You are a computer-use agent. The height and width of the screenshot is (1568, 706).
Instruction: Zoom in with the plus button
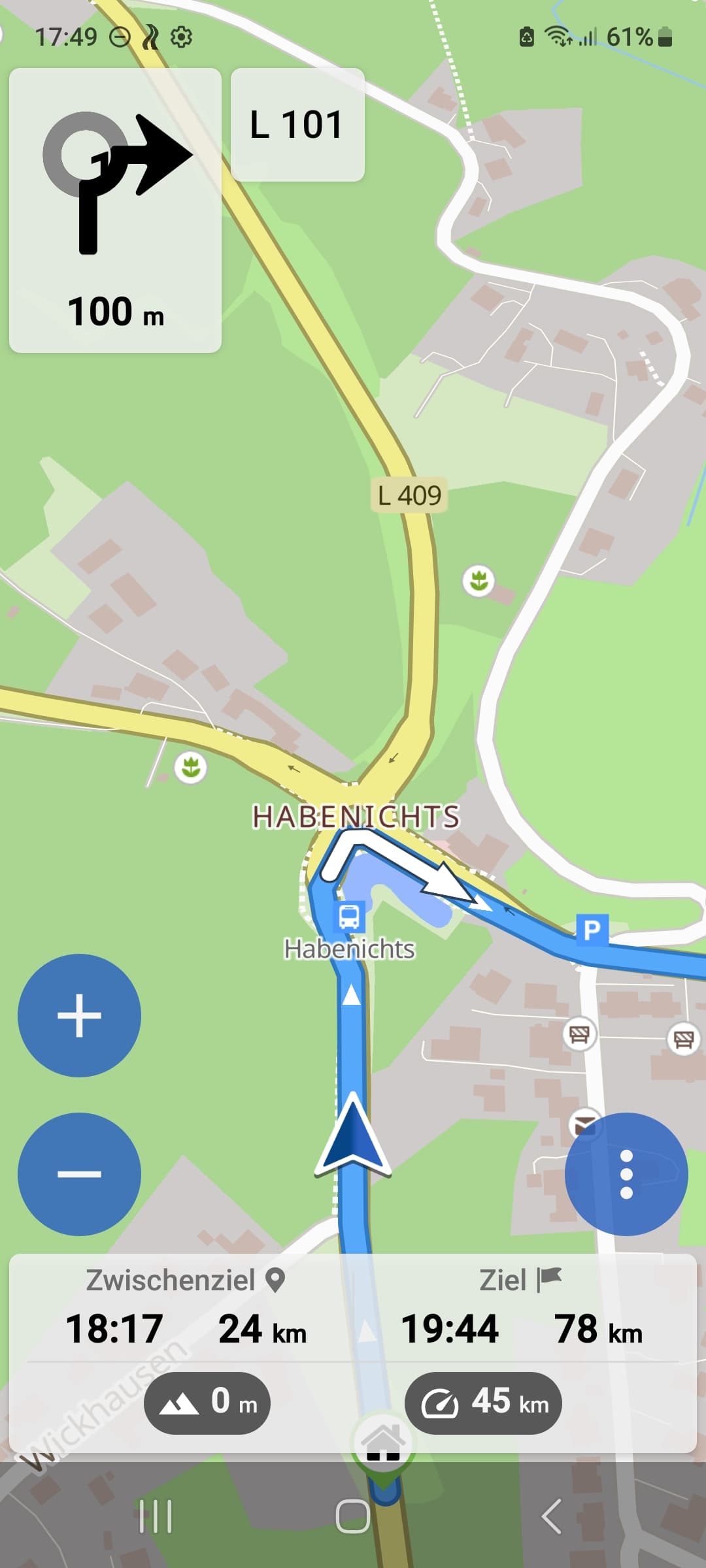point(79,1015)
